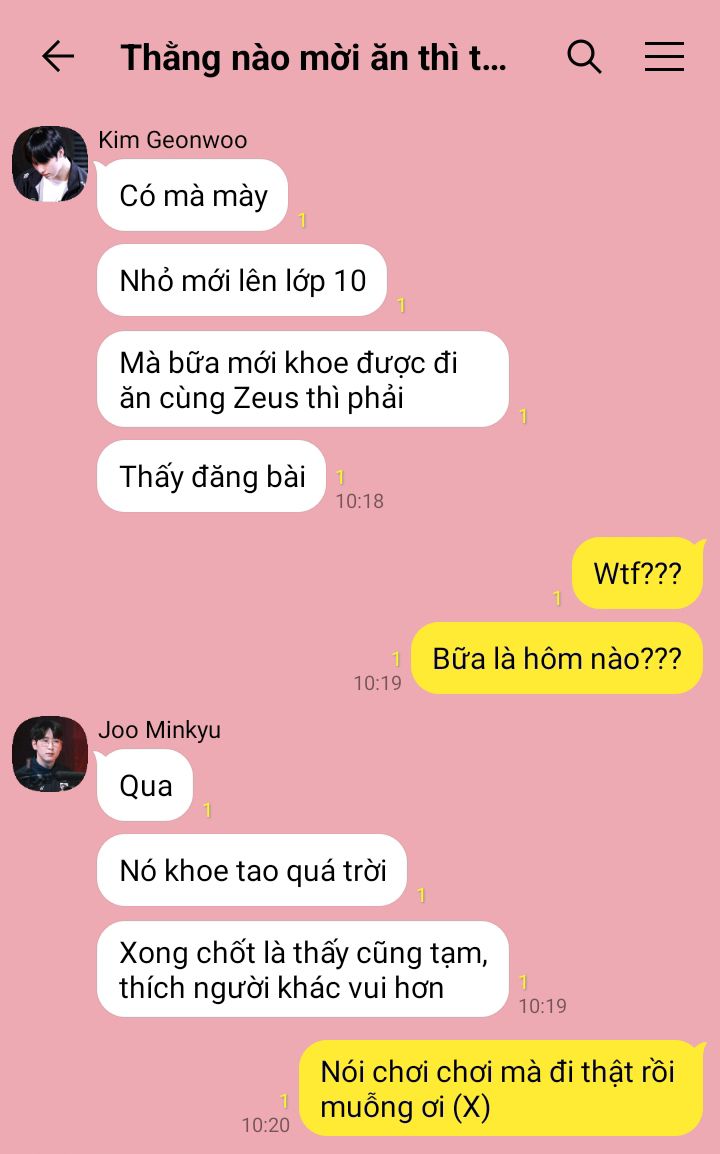720x1154 pixels.
Task: Open Kim Geonwoo's profile picture
Action: [x=50, y=164]
